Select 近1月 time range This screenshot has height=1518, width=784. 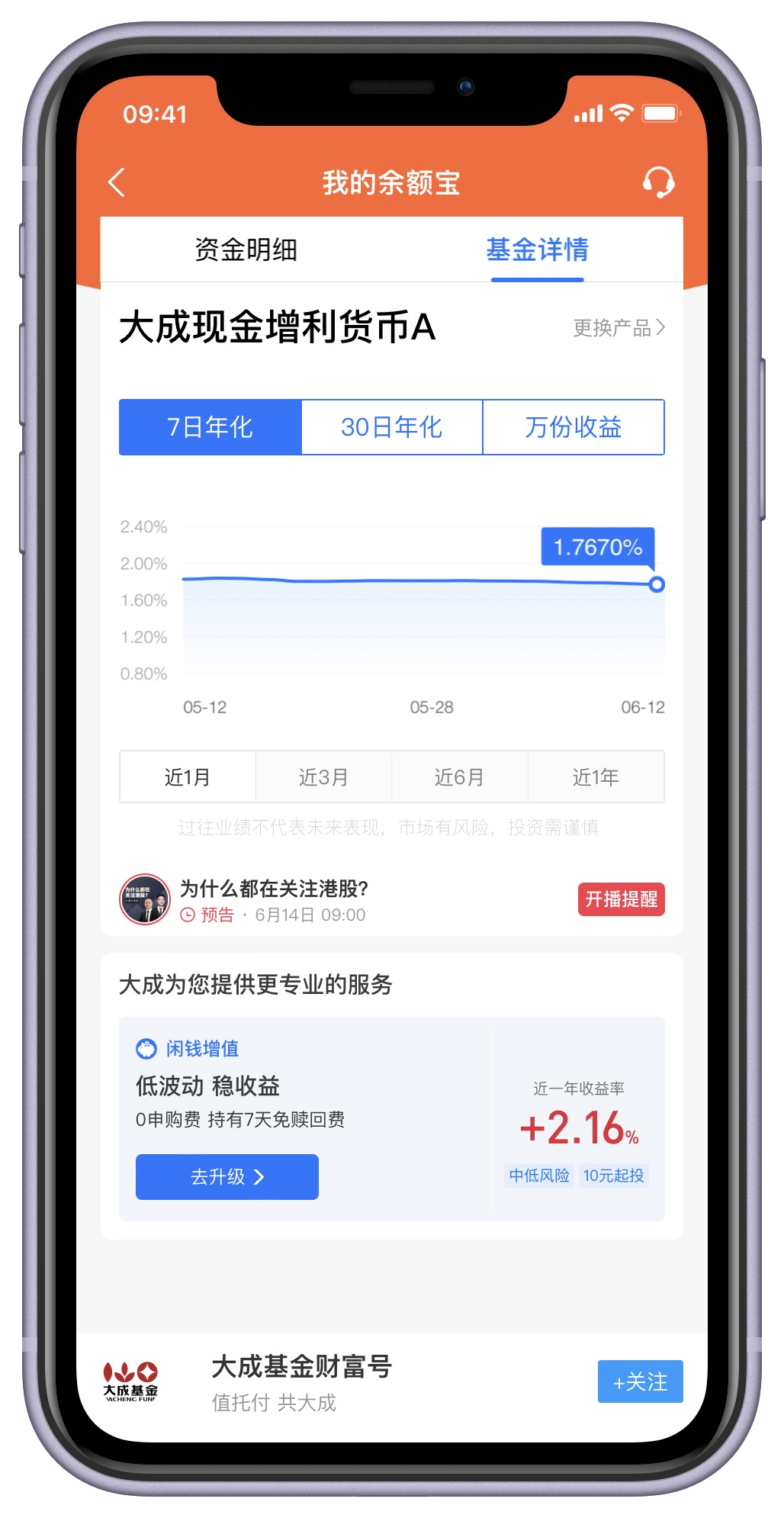(188, 777)
